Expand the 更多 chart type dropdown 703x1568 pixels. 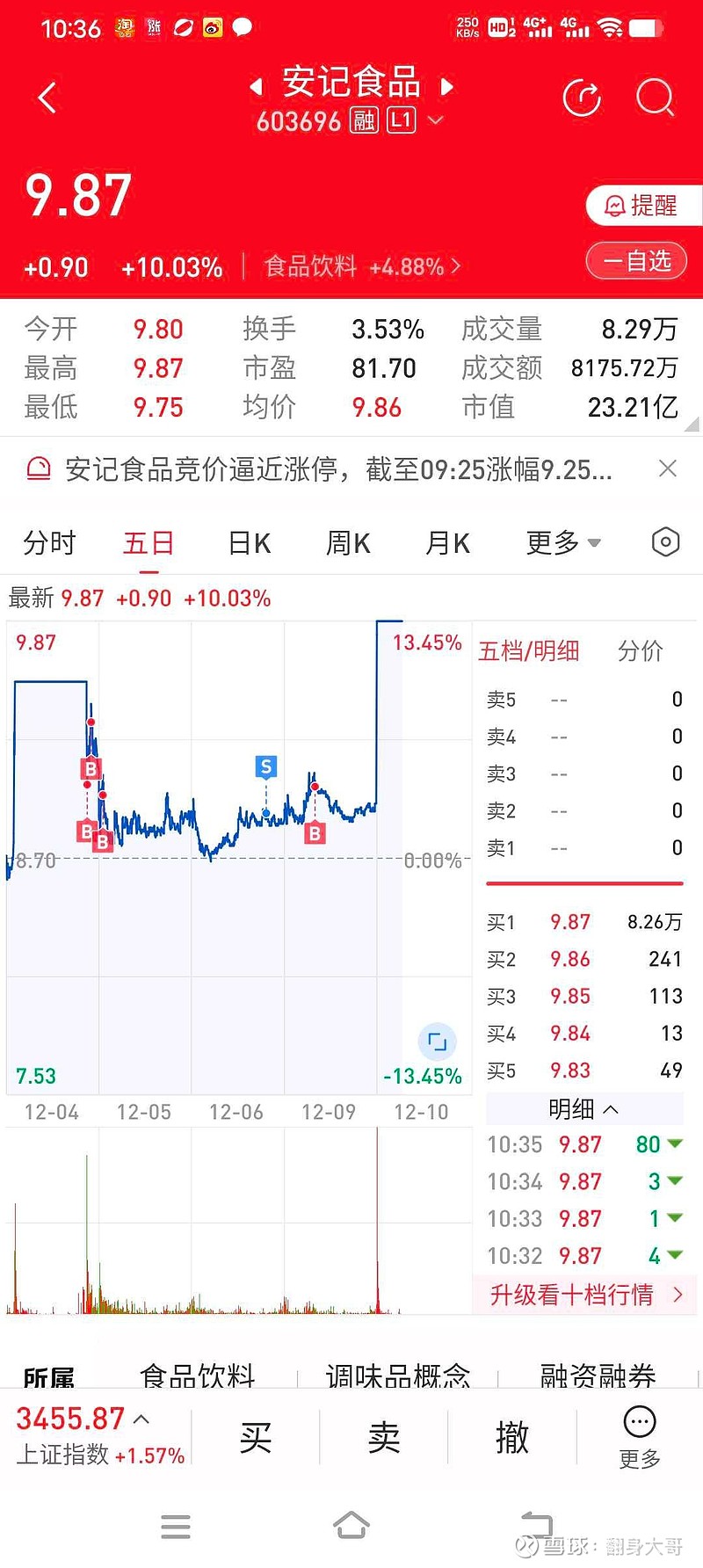pyautogui.click(x=562, y=542)
